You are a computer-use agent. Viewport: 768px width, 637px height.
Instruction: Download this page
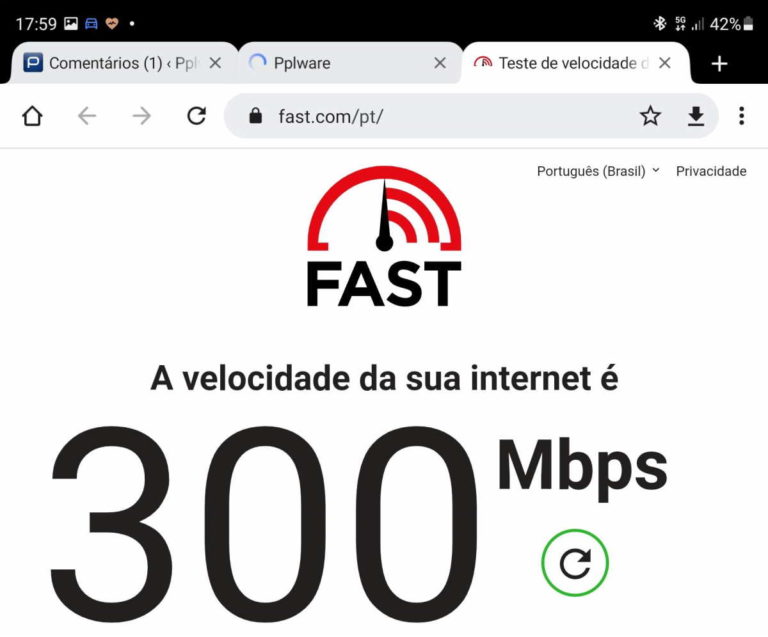point(696,116)
